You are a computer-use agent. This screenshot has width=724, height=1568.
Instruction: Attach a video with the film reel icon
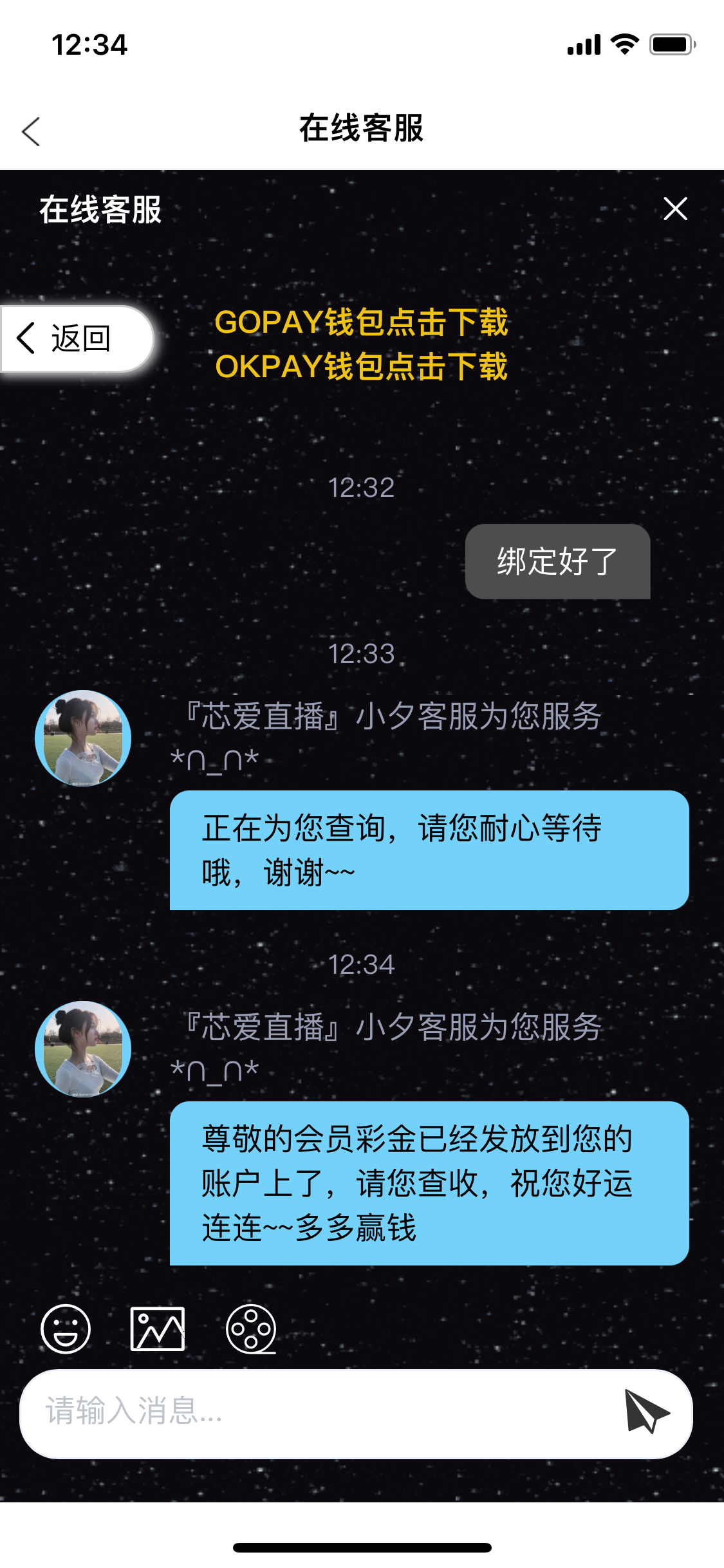coord(251,1329)
